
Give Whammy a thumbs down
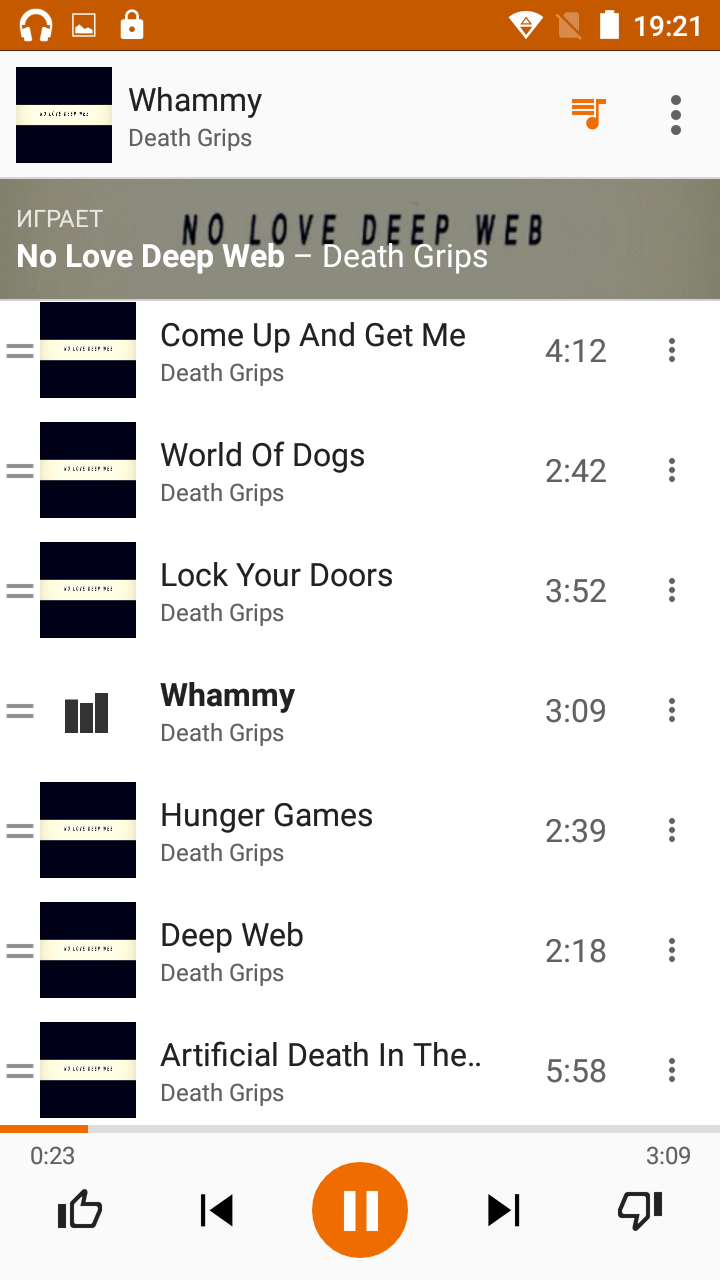640,1211
